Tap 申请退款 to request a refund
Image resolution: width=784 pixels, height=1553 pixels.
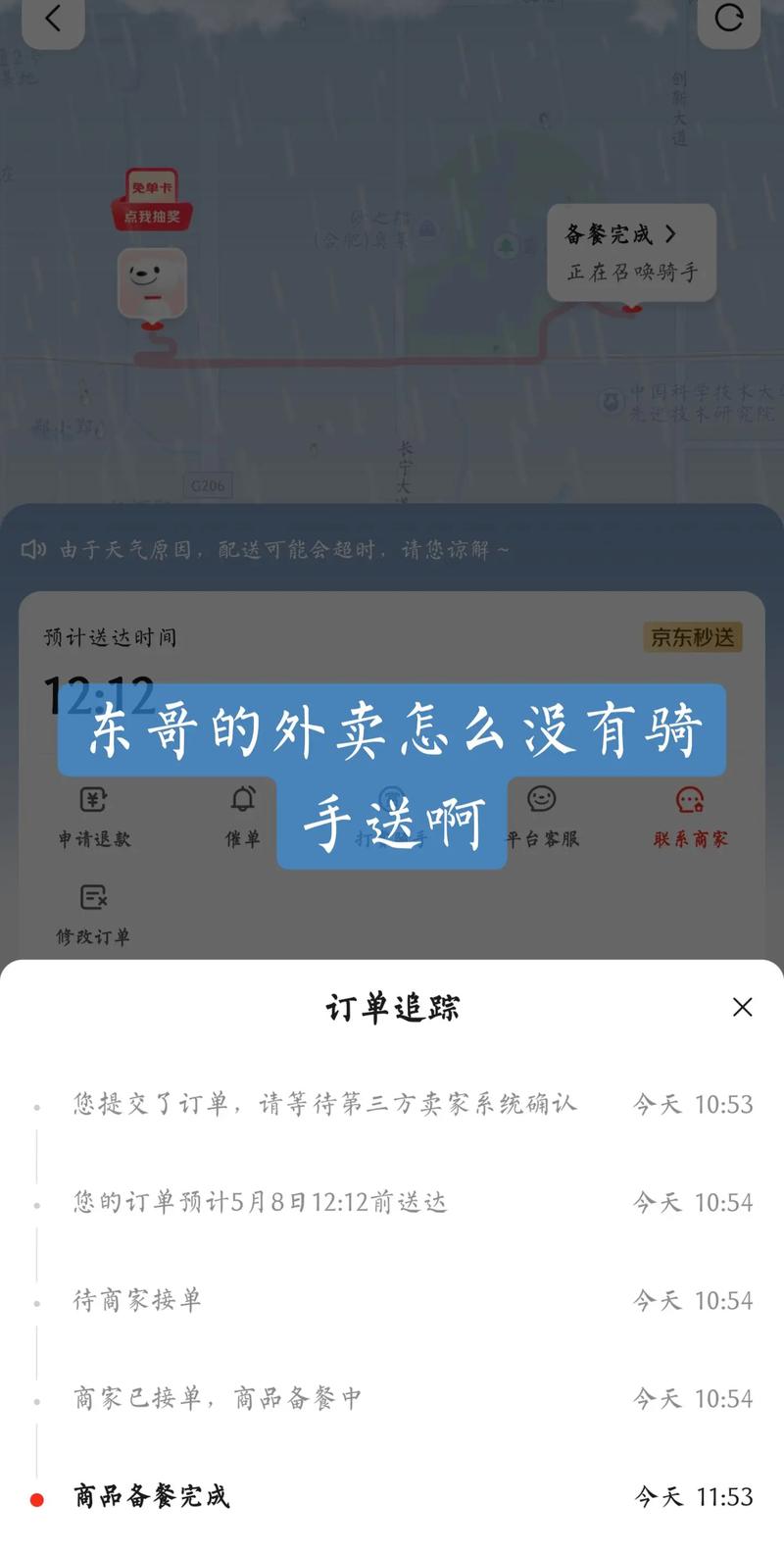point(94,817)
